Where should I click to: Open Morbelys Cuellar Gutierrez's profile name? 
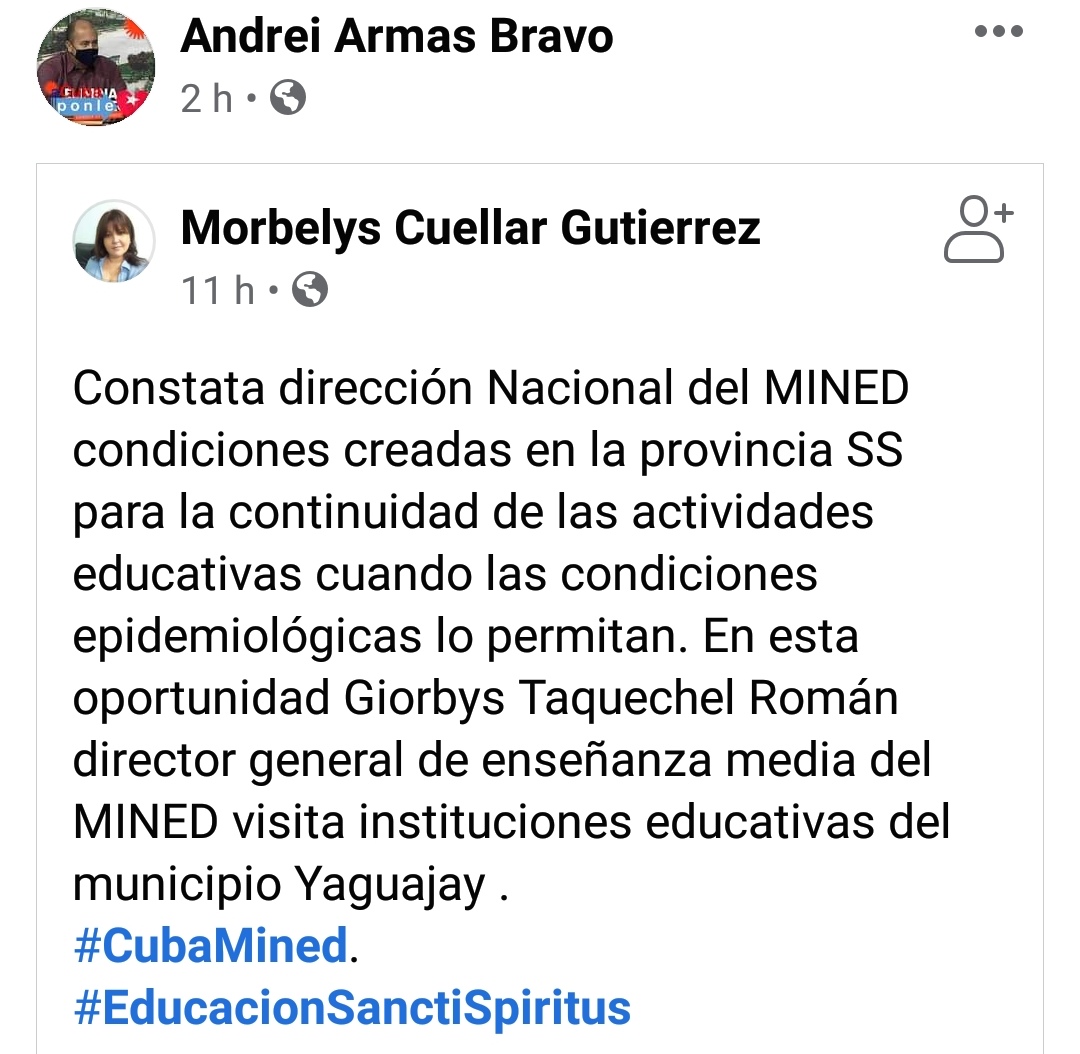pyautogui.click(x=470, y=229)
